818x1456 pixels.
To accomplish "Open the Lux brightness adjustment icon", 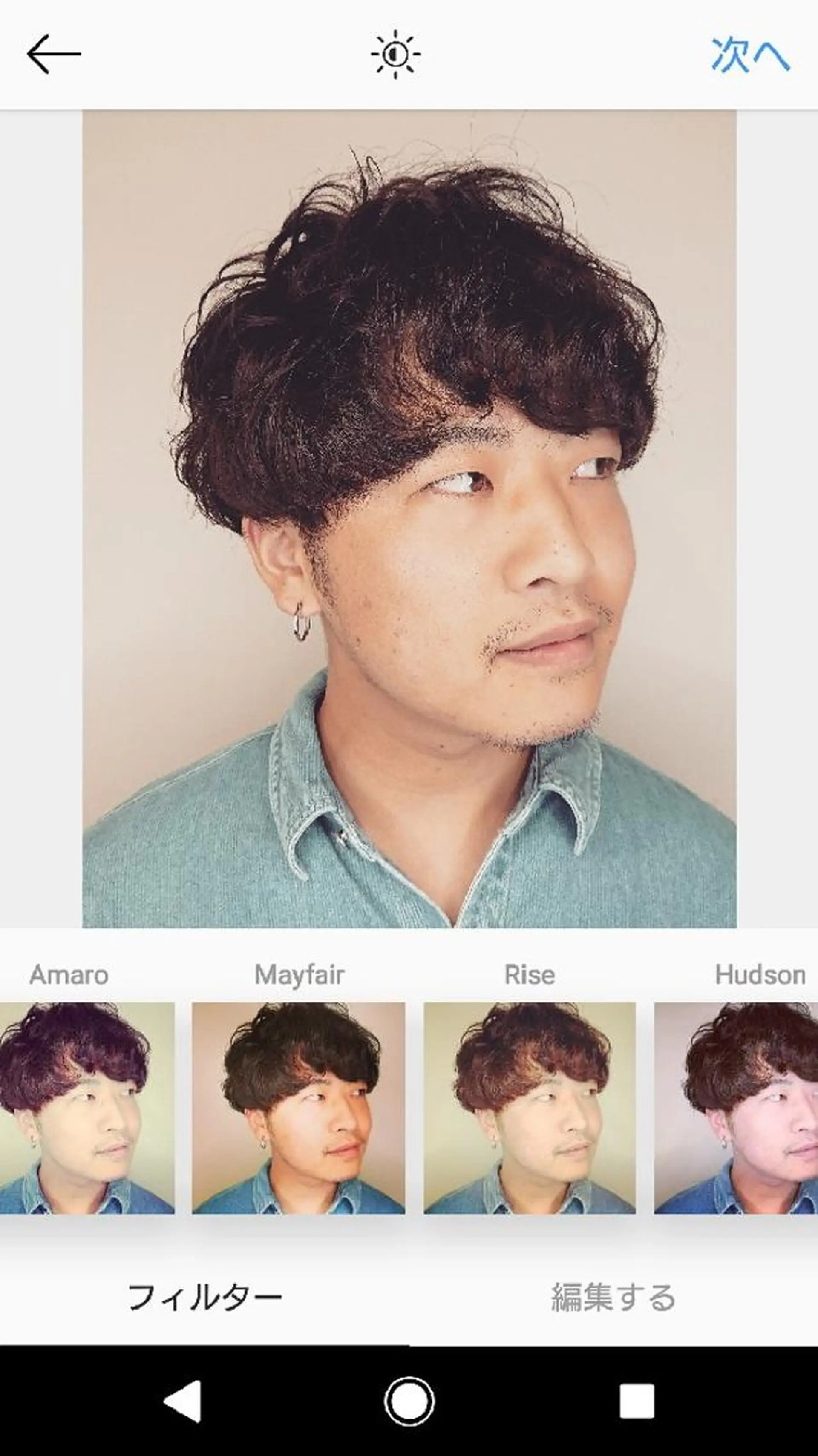I will point(395,54).
